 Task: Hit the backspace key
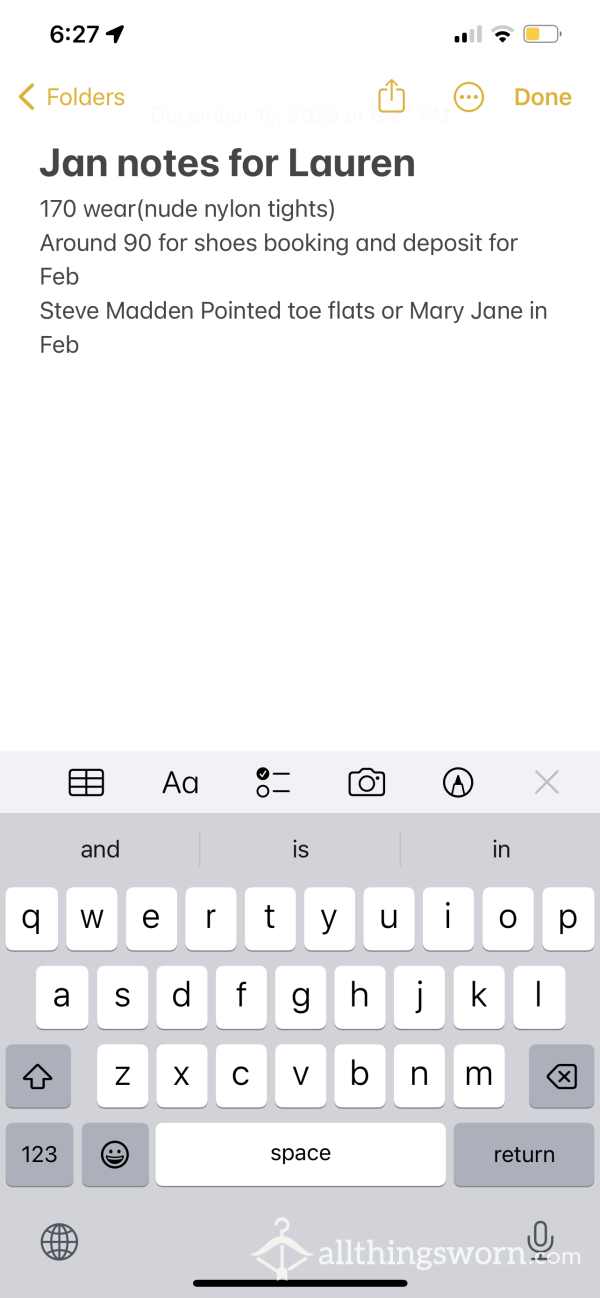[561, 1076]
